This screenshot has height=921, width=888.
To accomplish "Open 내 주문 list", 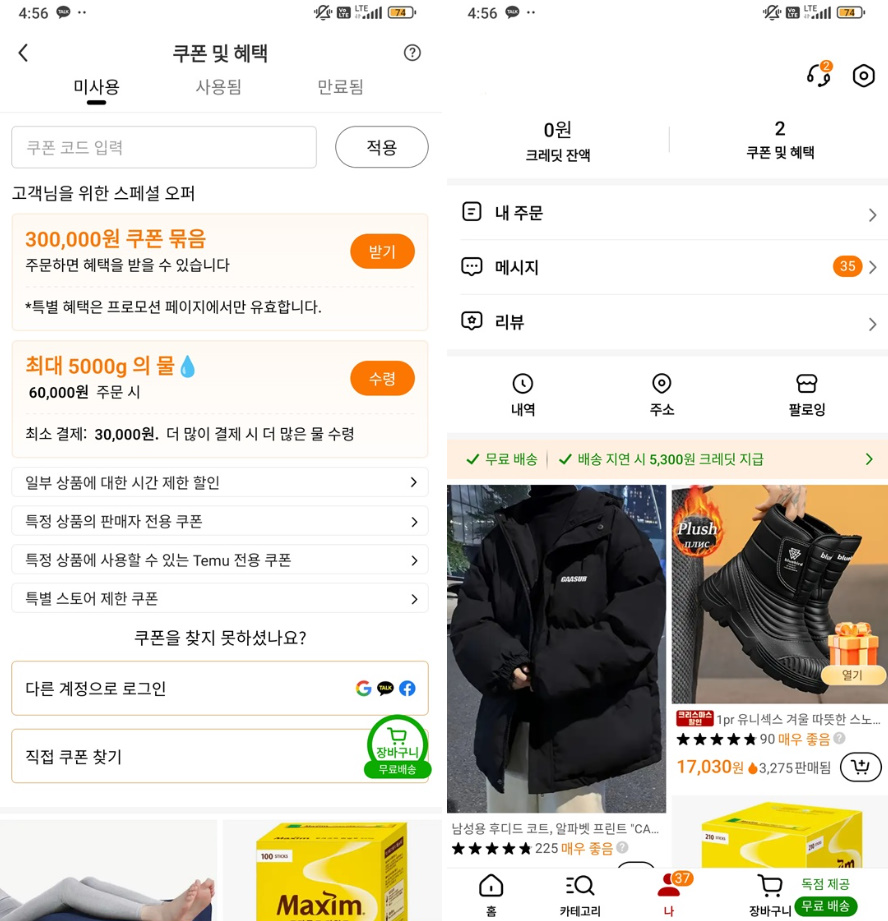I will point(667,213).
